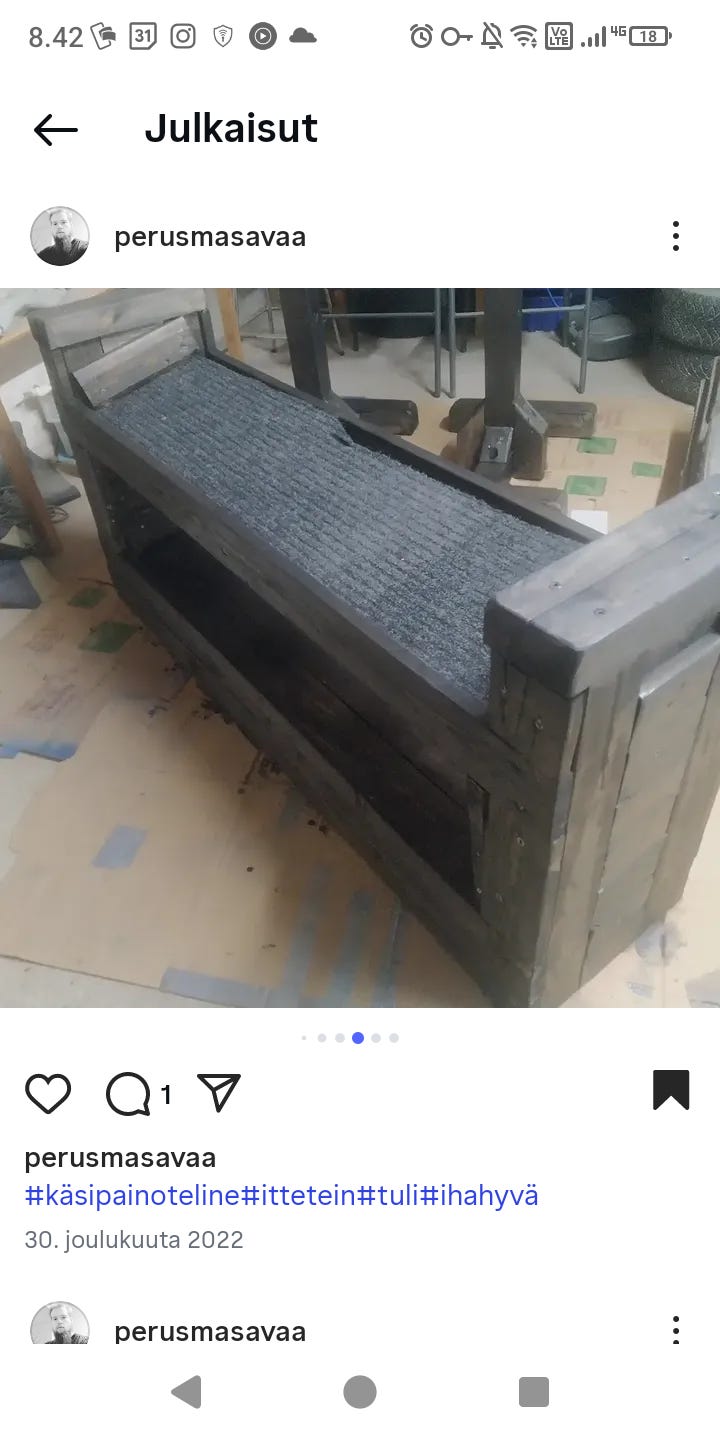Tap the system home button
Viewport: 720px width, 1440px height.
(360, 1392)
